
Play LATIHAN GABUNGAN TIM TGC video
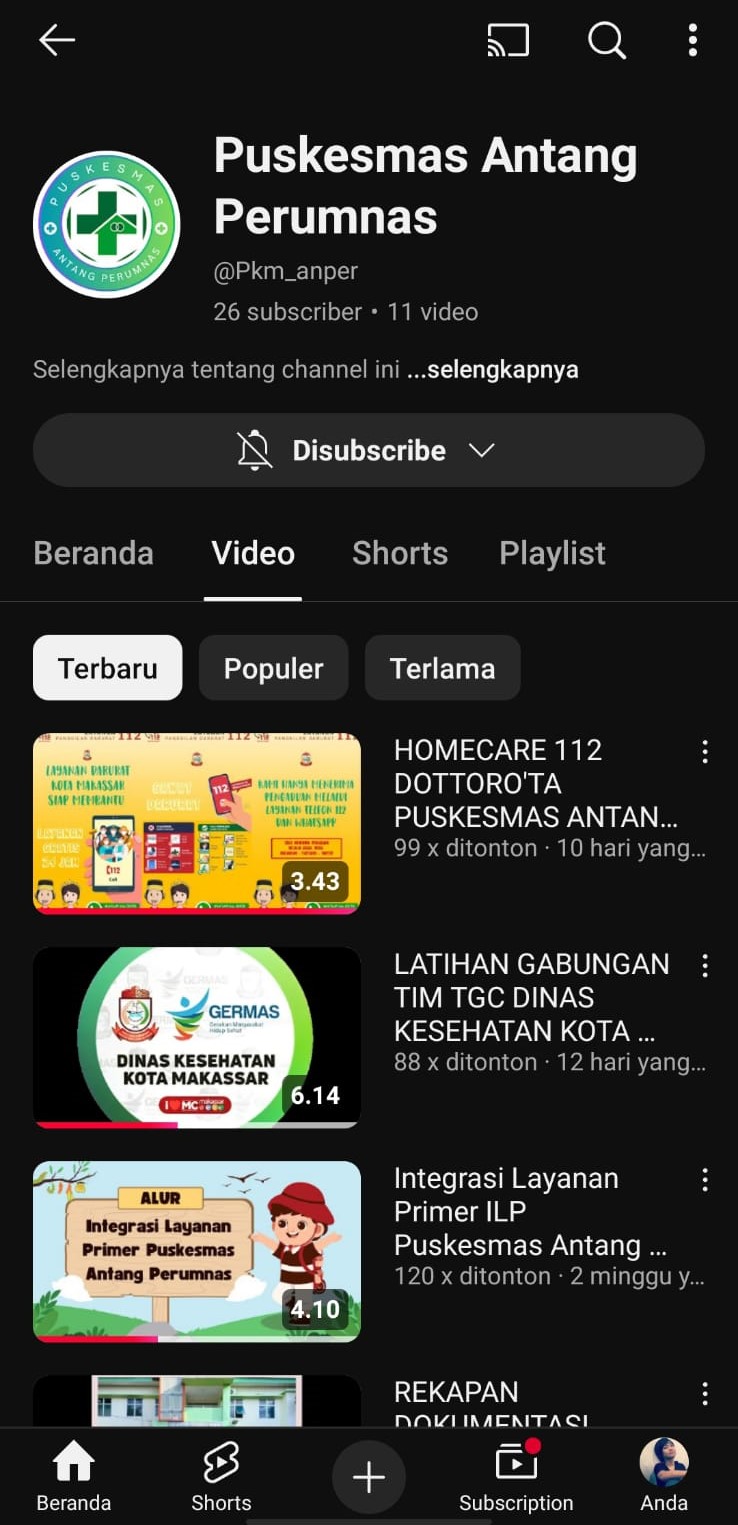click(x=197, y=1037)
